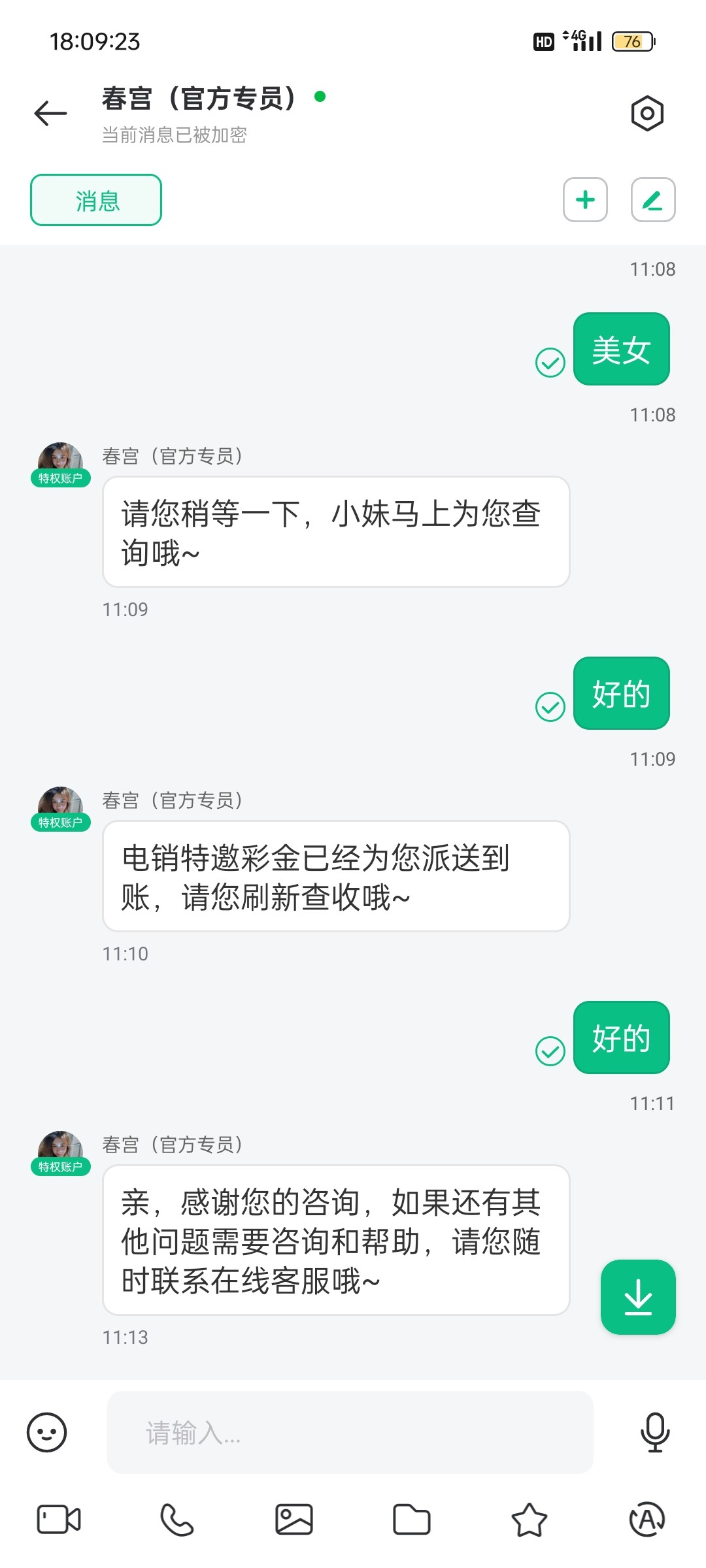706x1568 pixels.
Task: Go back from the chat
Action: click(x=51, y=114)
